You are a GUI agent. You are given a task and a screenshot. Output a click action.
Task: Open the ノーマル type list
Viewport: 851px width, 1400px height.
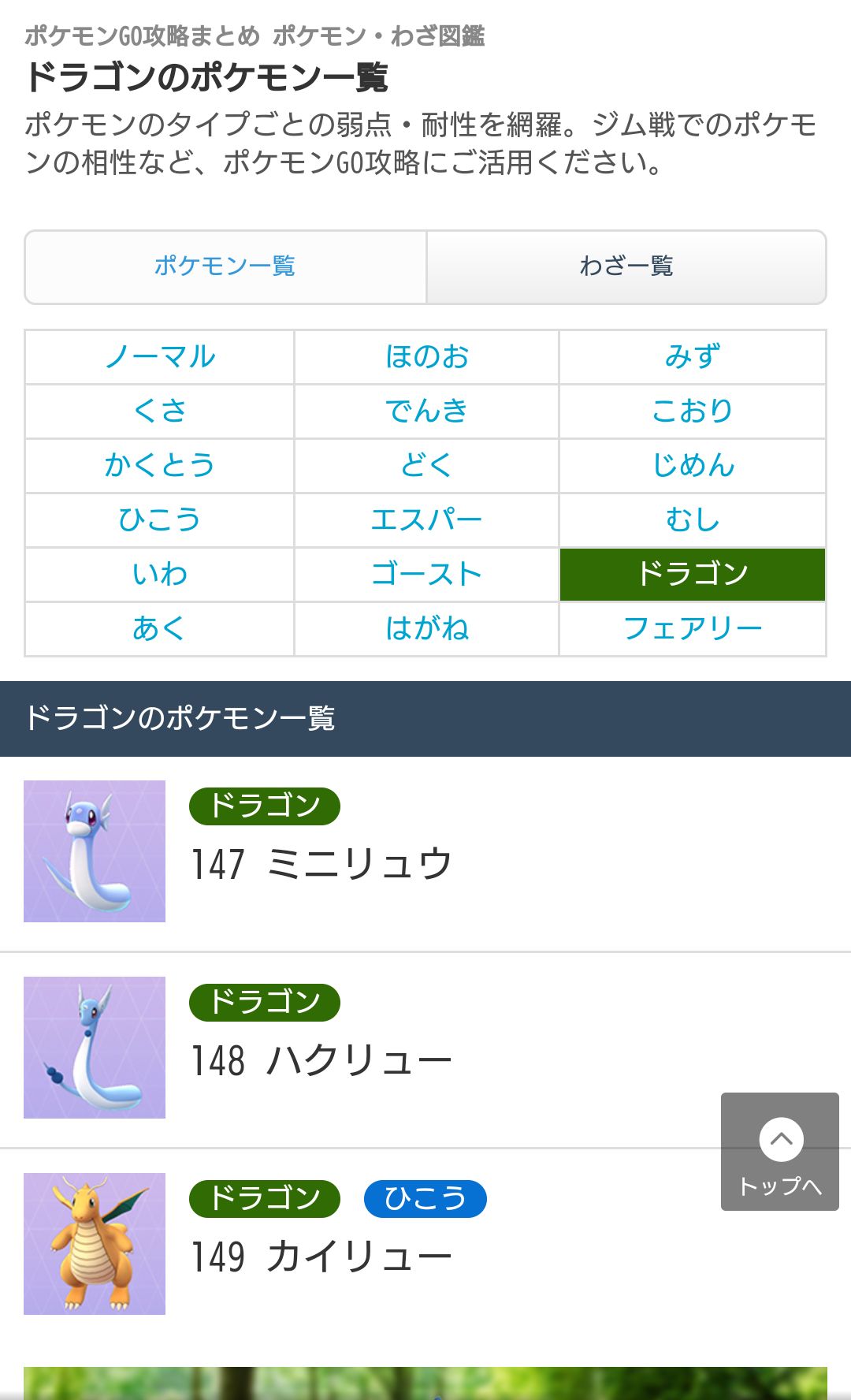[x=160, y=357]
